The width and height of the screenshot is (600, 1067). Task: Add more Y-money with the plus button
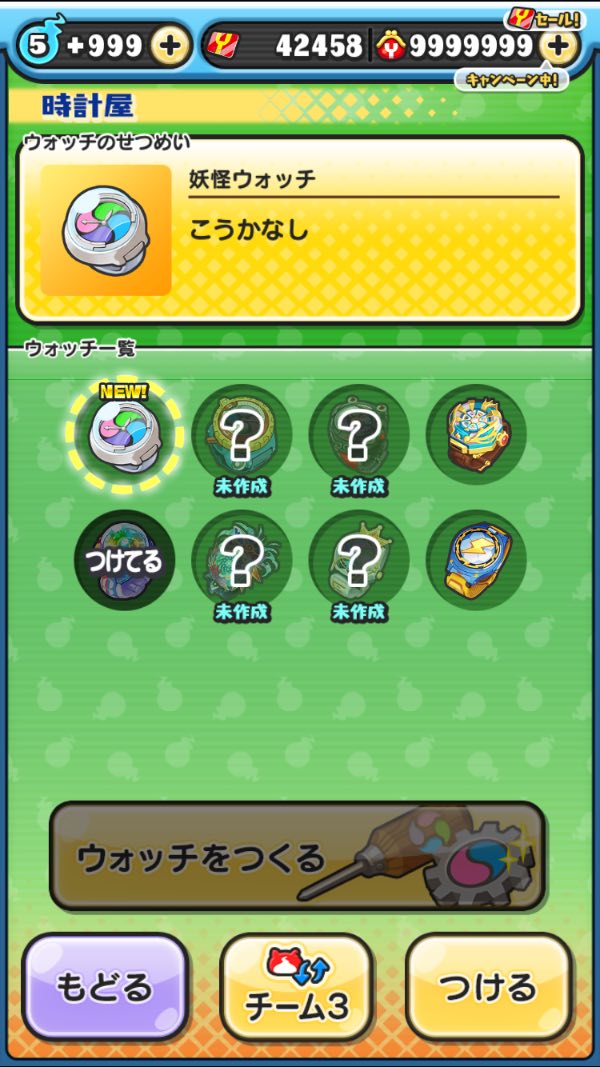(x=558, y=45)
